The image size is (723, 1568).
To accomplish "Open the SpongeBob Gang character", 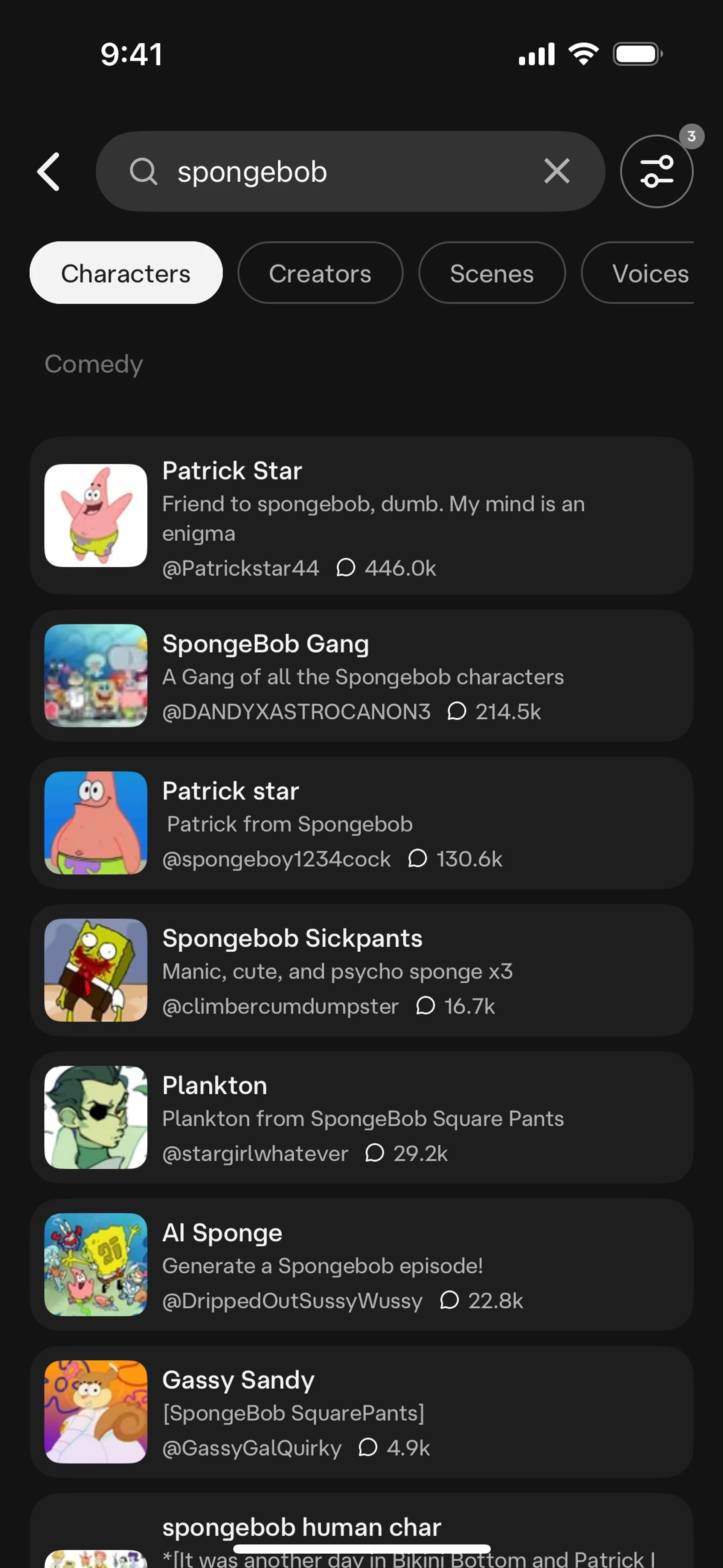I will pyautogui.click(x=361, y=675).
